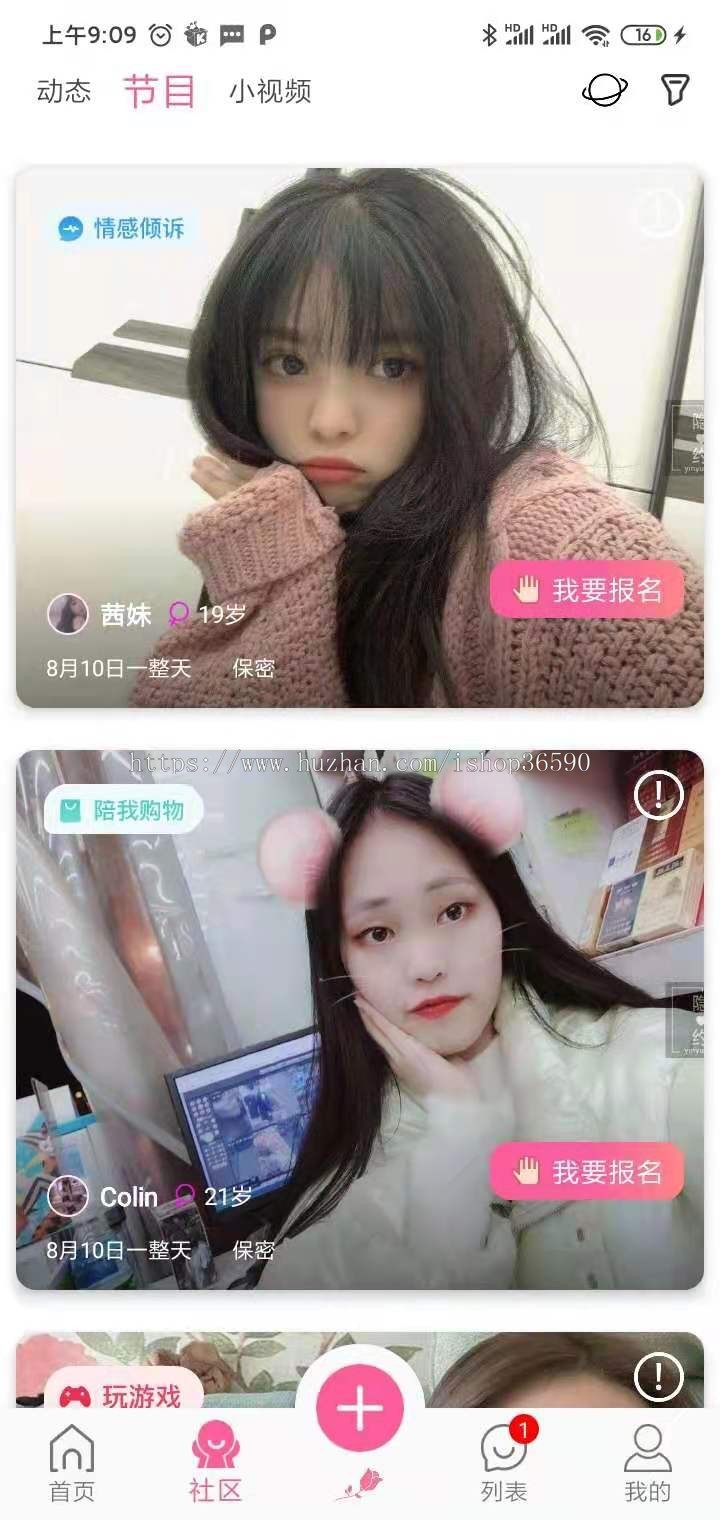
Task: Open Colin's profile avatar
Action: point(68,1196)
